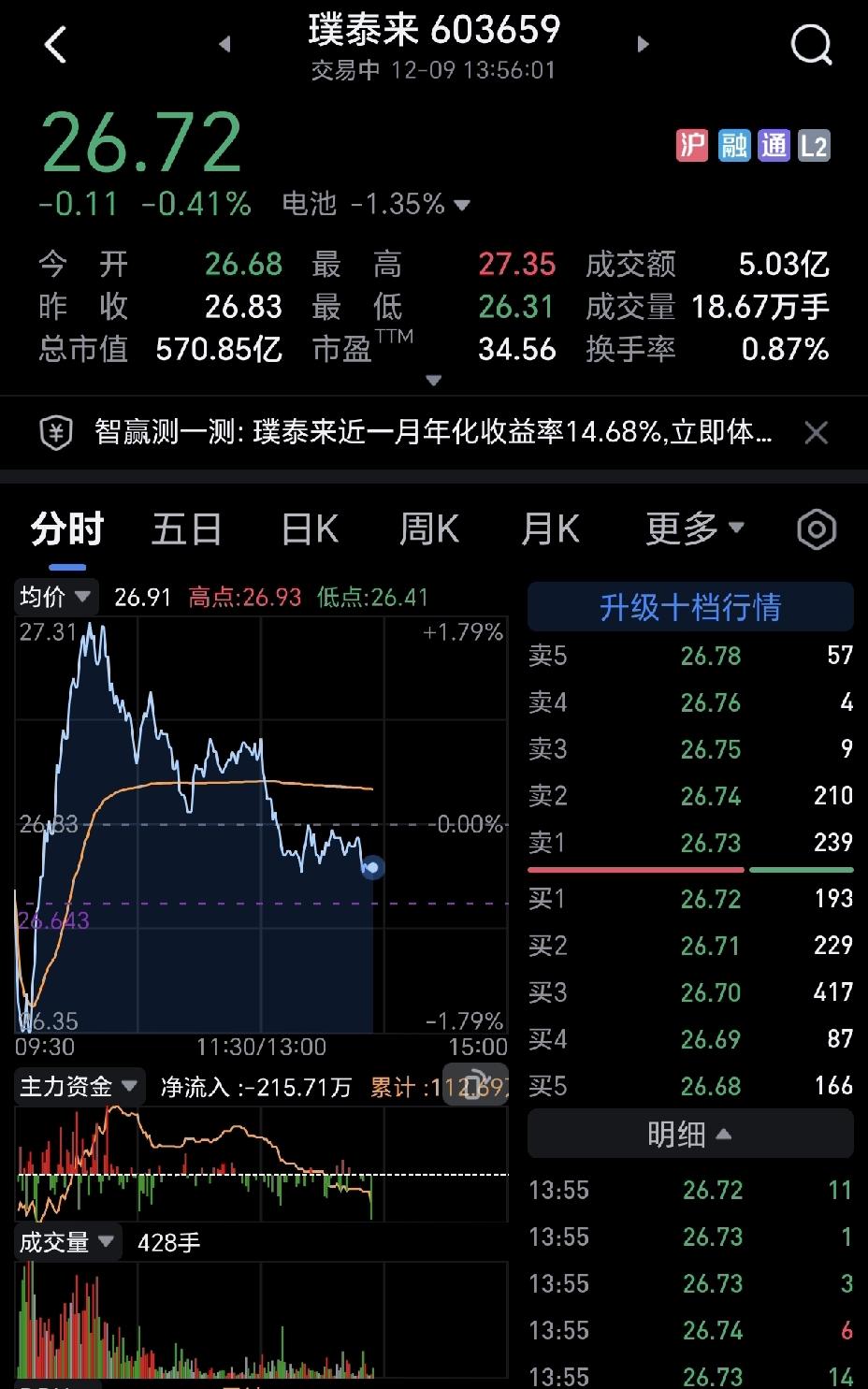
Task: Tap the L2 level-2 quotes badge
Action: (812, 146)
